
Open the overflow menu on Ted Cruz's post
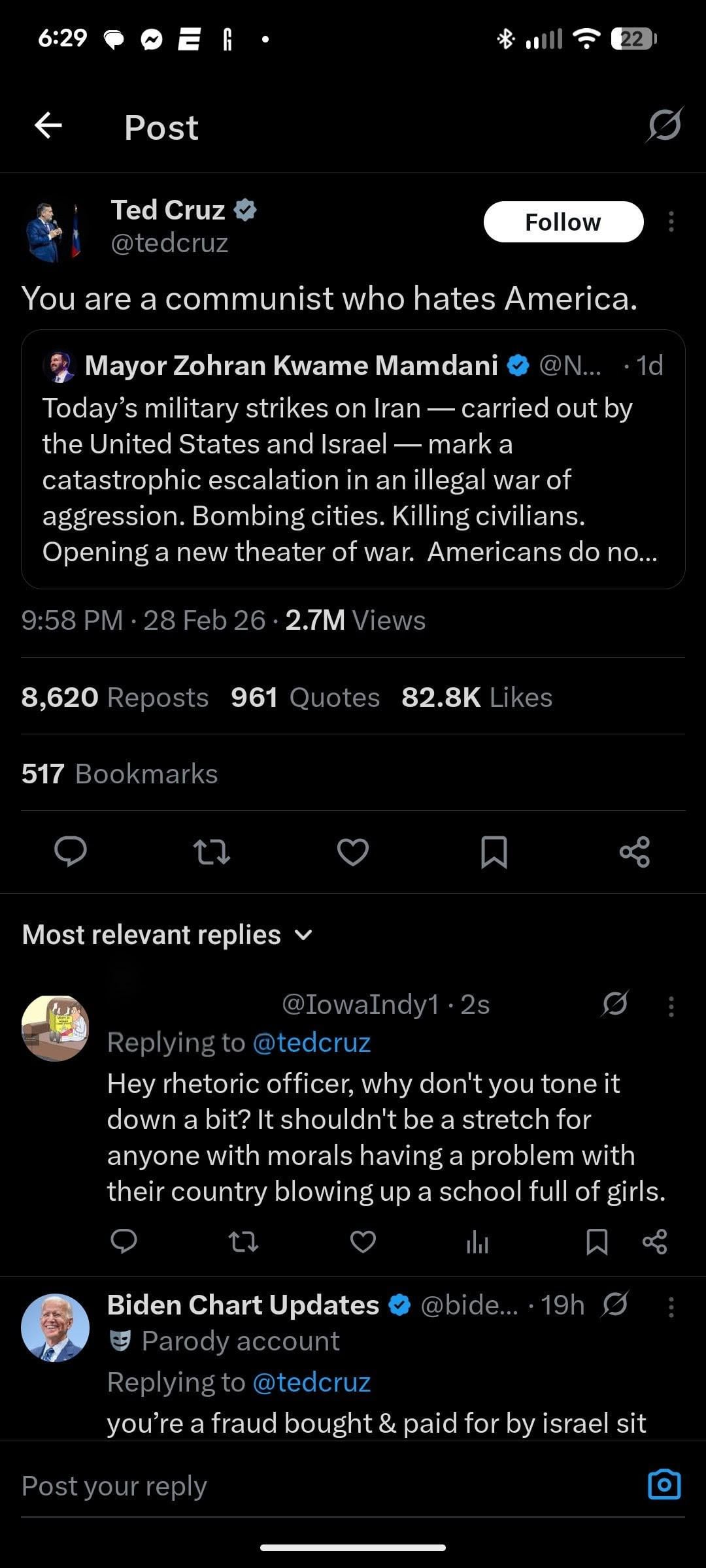(671, 222)
